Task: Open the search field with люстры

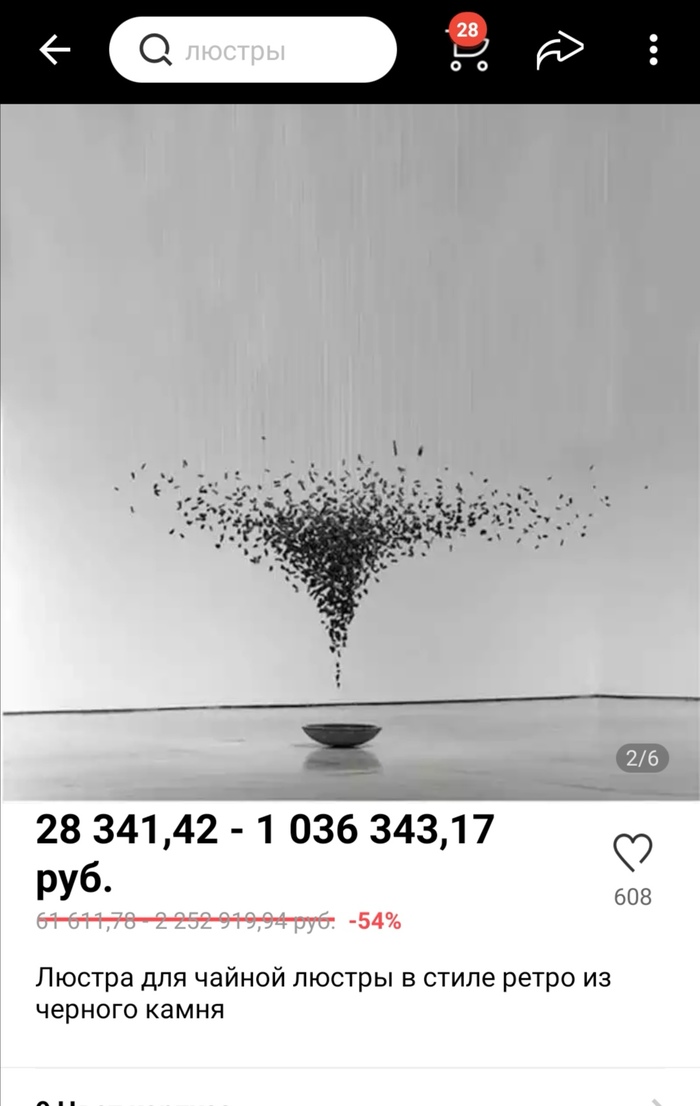Action: [x=252, y=50]
